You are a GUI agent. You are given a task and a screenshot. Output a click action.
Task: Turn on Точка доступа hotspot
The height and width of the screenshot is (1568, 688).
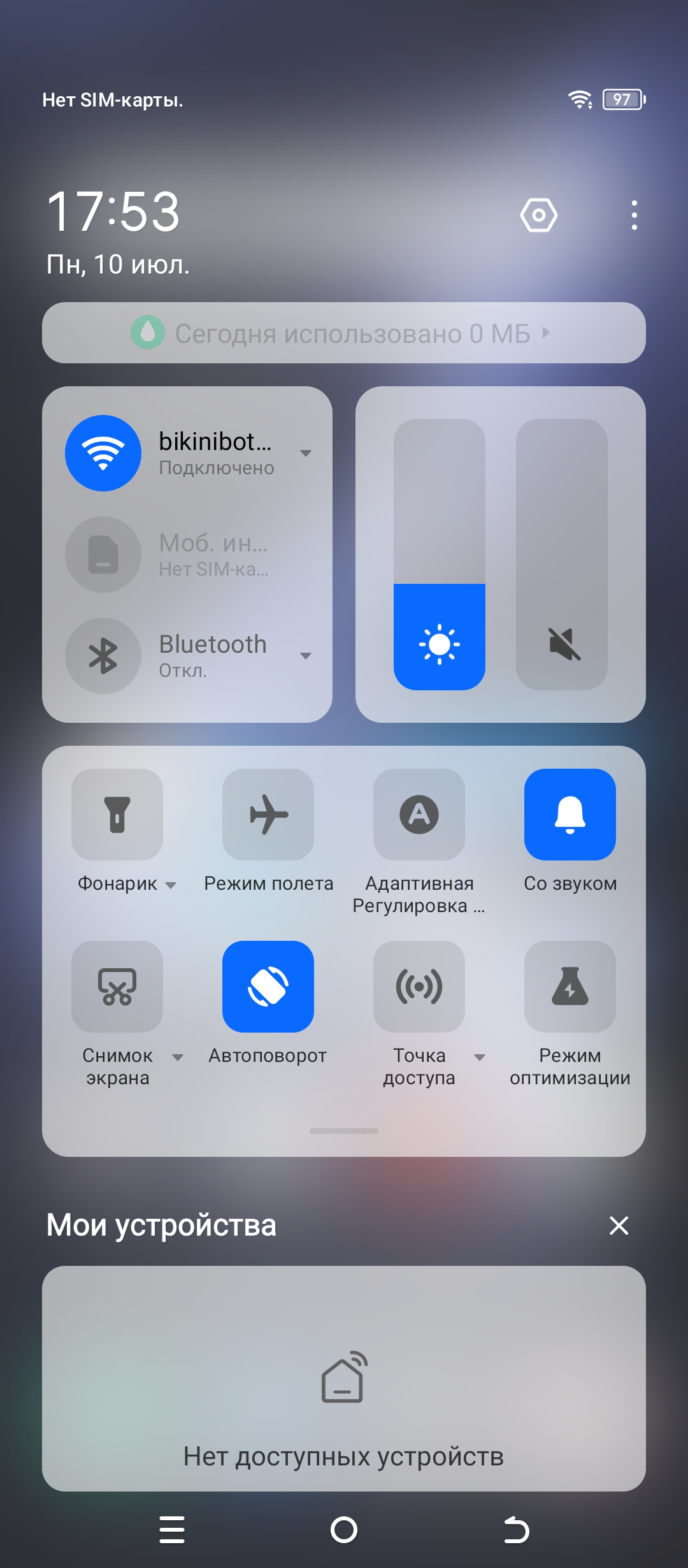[x=419, y=987]
